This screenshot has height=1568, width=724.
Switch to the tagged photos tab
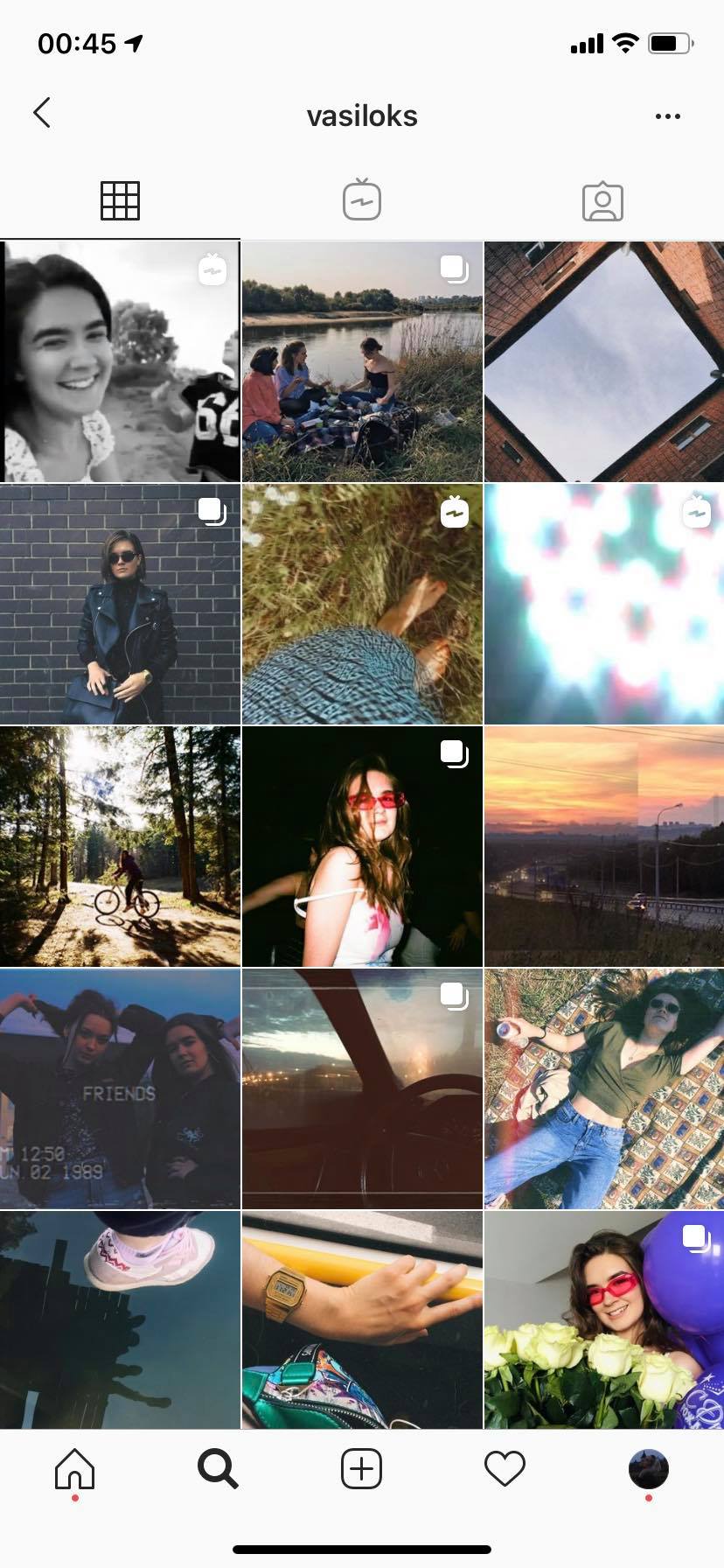[x=602, y=201]
